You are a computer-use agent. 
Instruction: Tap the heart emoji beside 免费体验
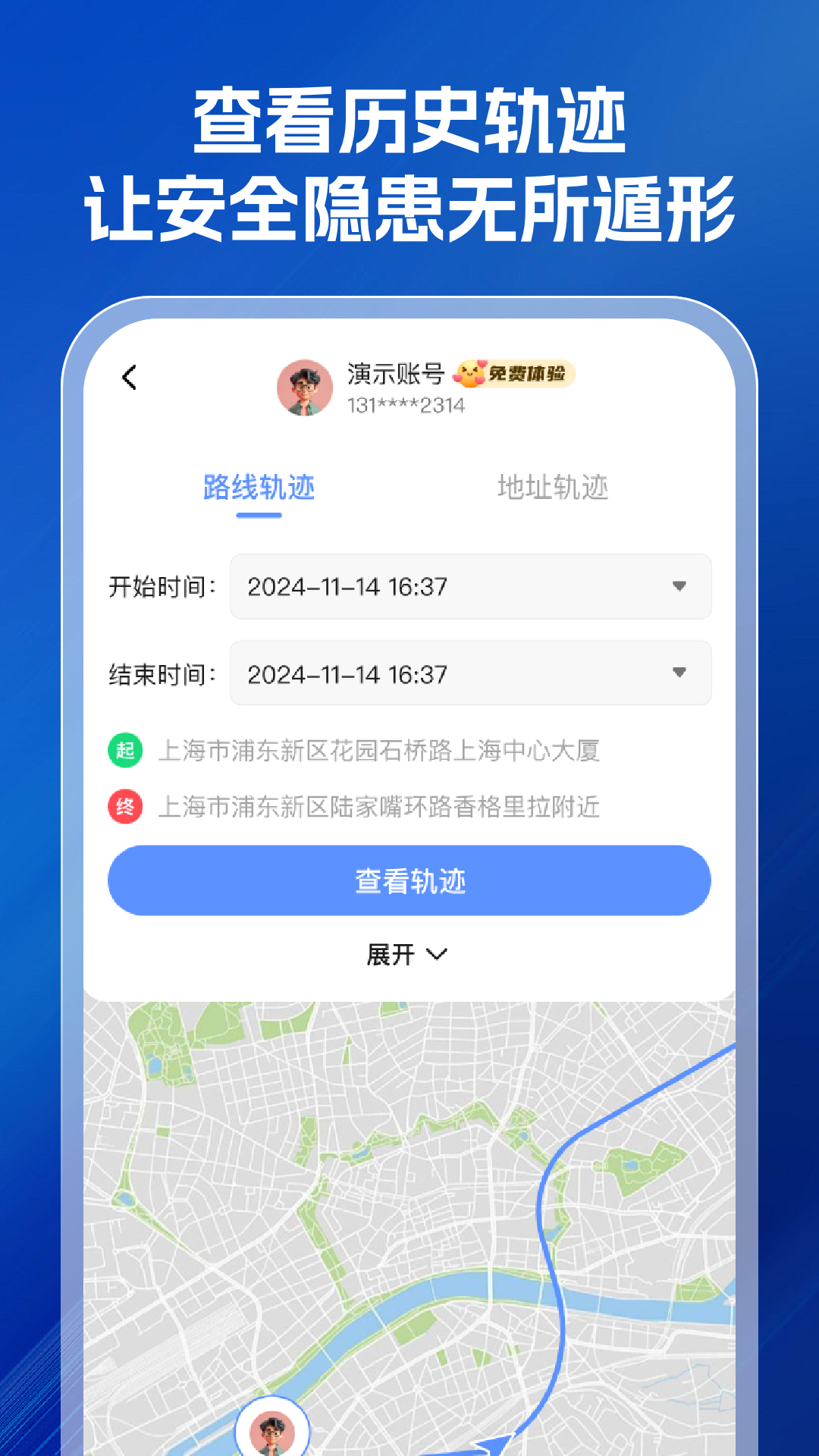coord(472,374)
